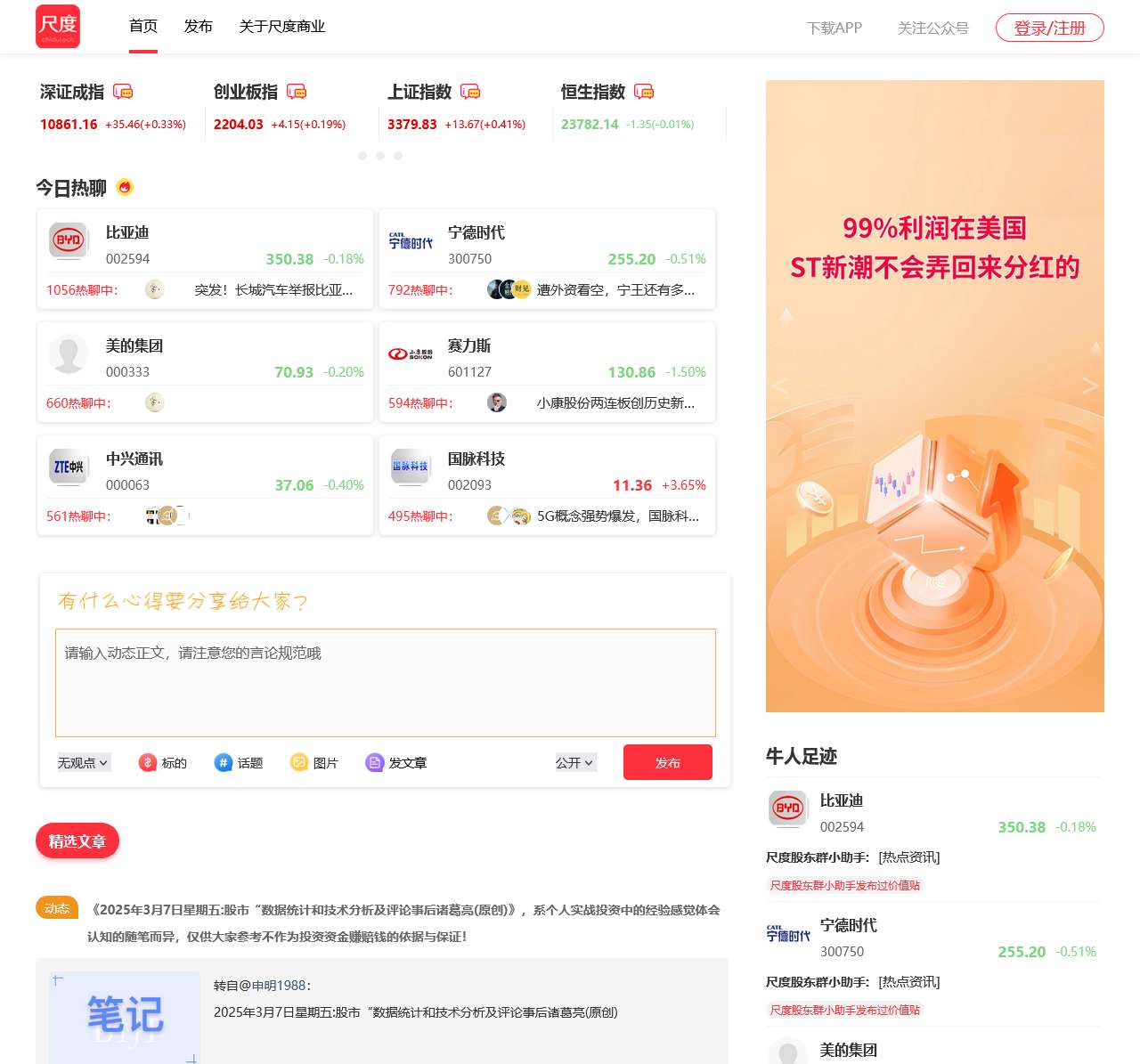Select the 精选文章 button
This screenshot has height=1064, width=1140.
pos(77,841)
